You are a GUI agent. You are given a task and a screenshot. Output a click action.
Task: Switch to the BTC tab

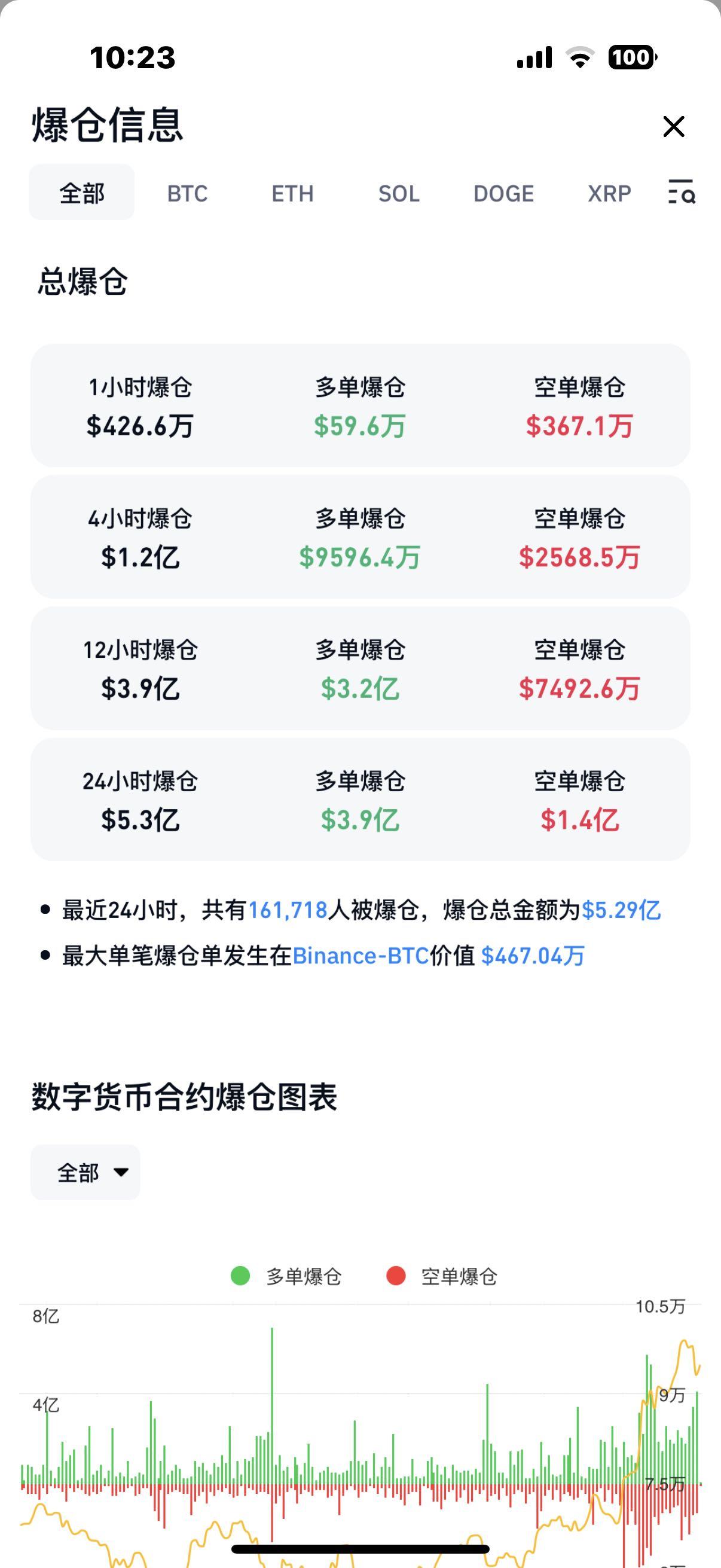click(x=187, y=194)
